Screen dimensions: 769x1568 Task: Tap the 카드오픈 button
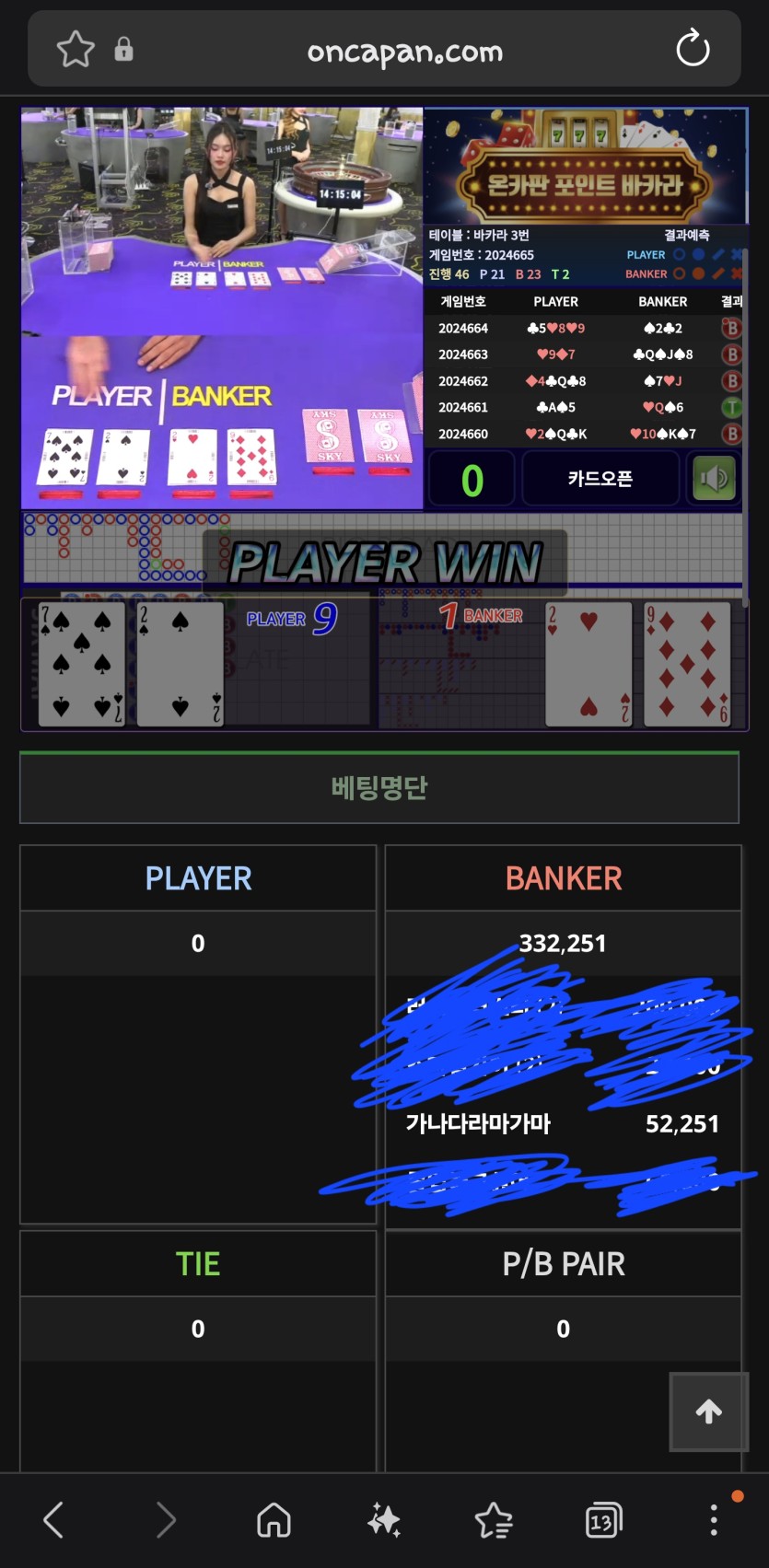coord(600,479)
